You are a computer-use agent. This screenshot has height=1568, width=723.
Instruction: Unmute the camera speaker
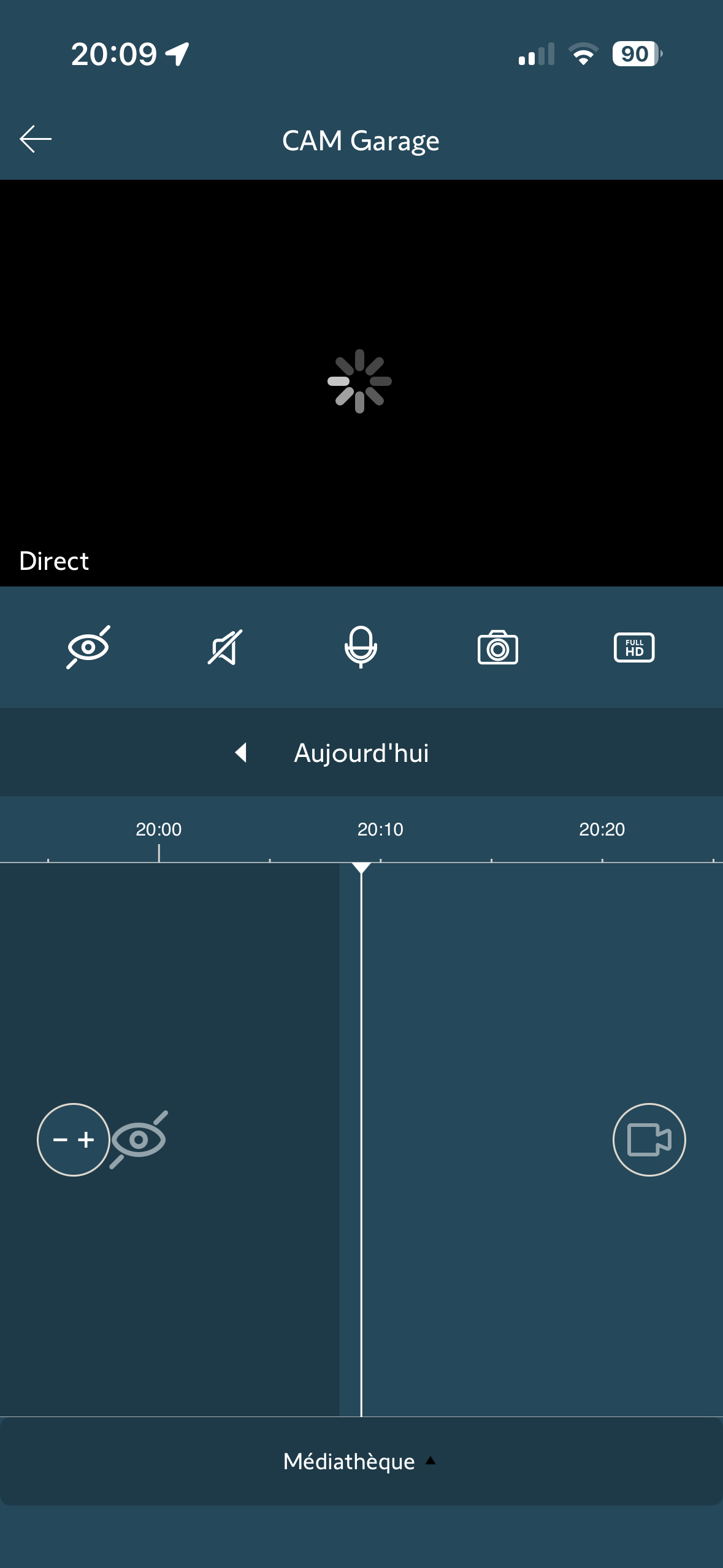tap(225, 647)
